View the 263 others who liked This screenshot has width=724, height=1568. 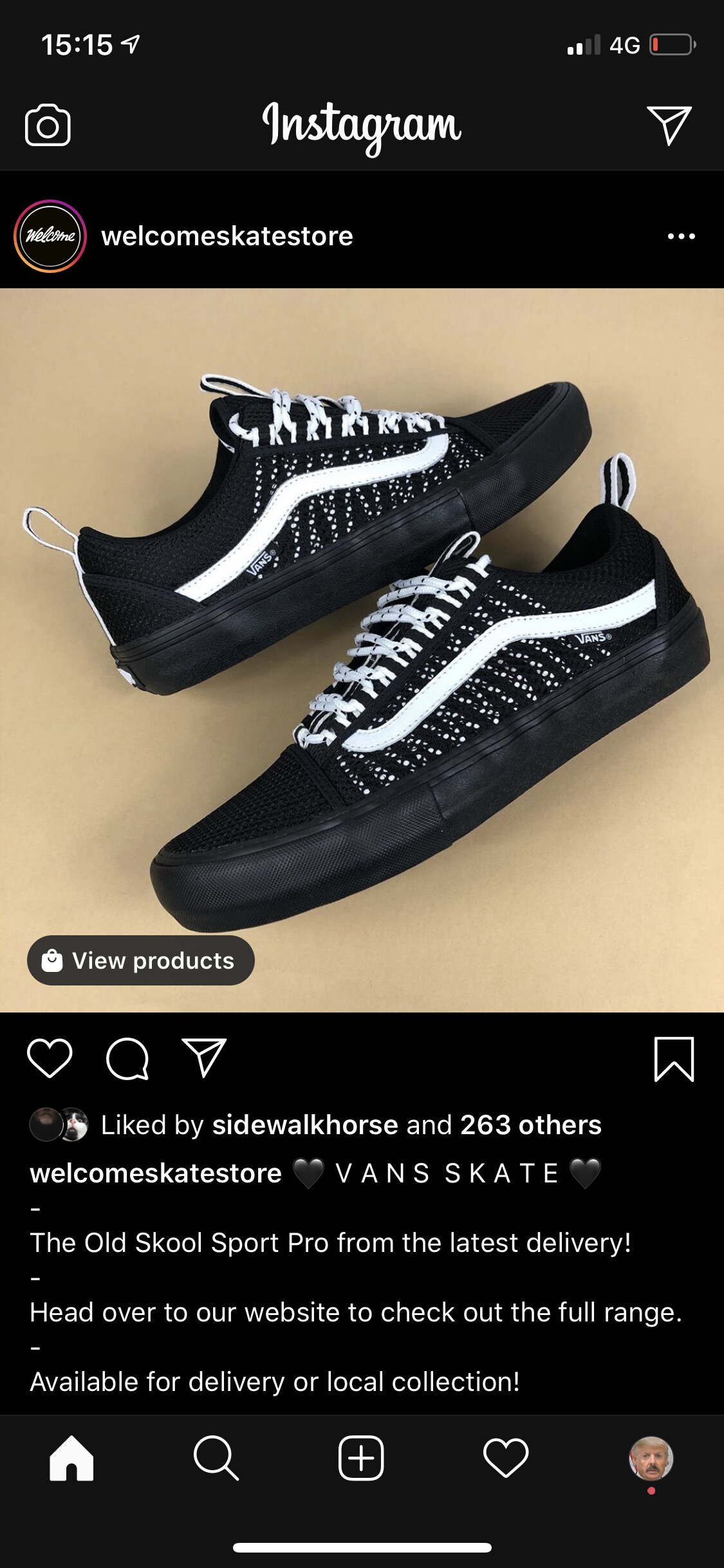pyautogui.click(x=531, y=1125)
